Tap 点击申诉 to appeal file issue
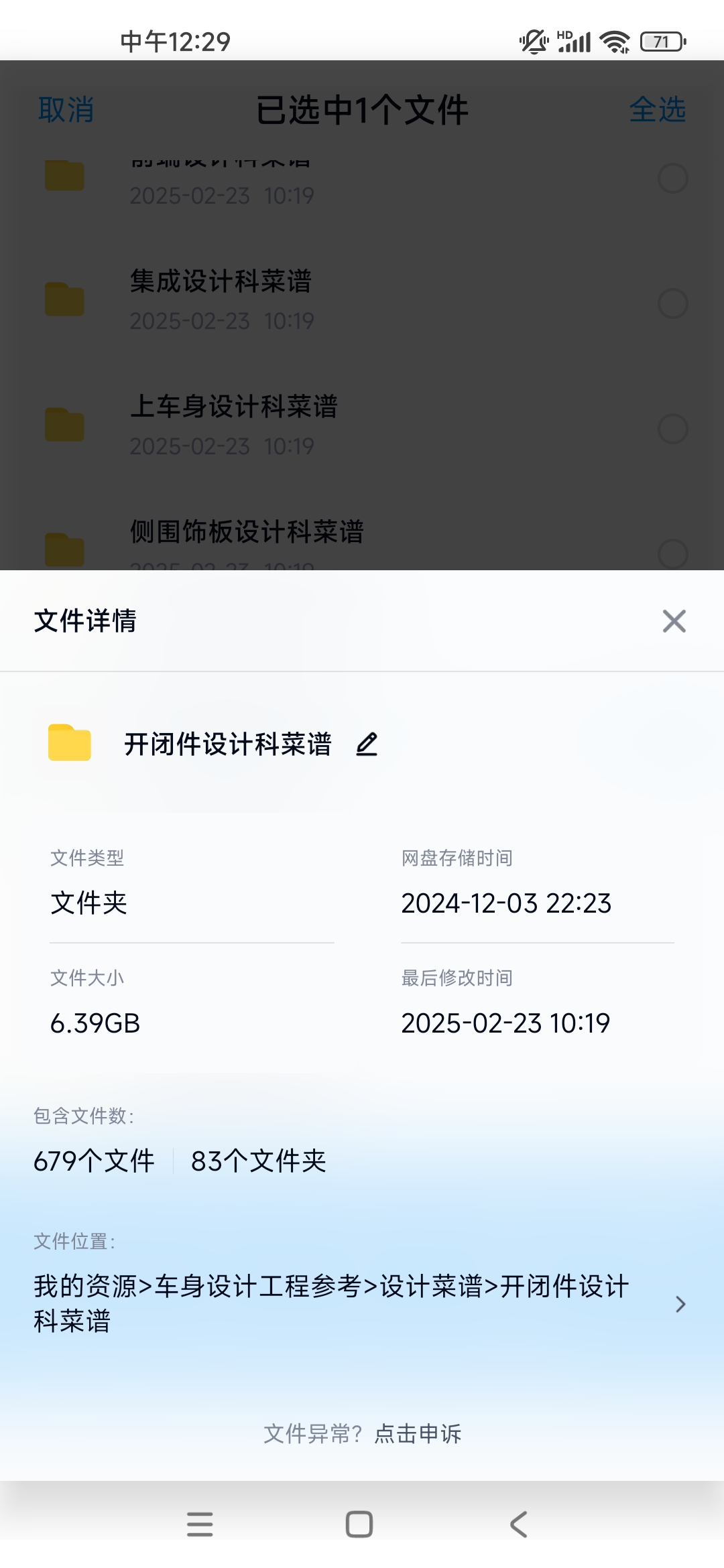The image size is (724, 1568). tap(418, 1434)
